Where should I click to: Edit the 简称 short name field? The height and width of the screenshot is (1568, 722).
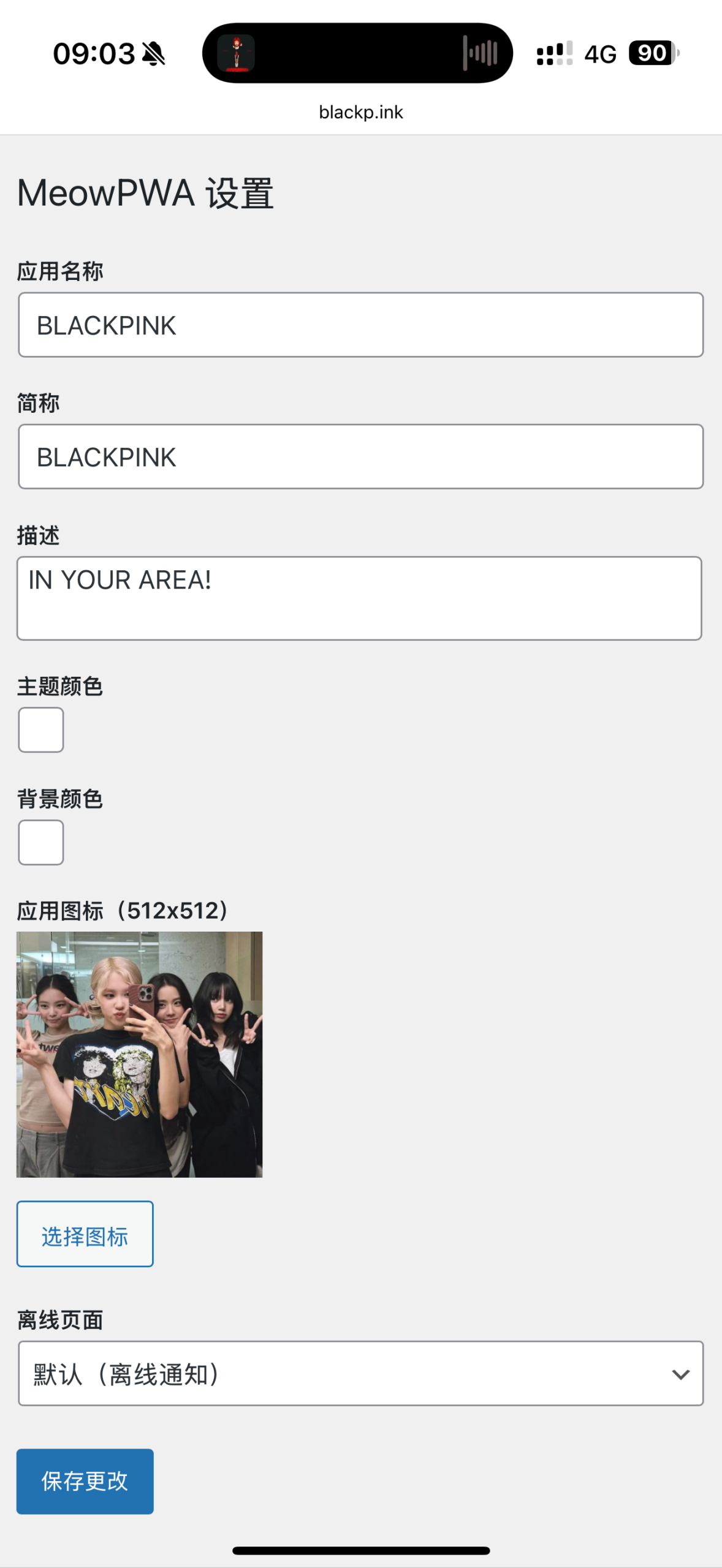point(360,456)
